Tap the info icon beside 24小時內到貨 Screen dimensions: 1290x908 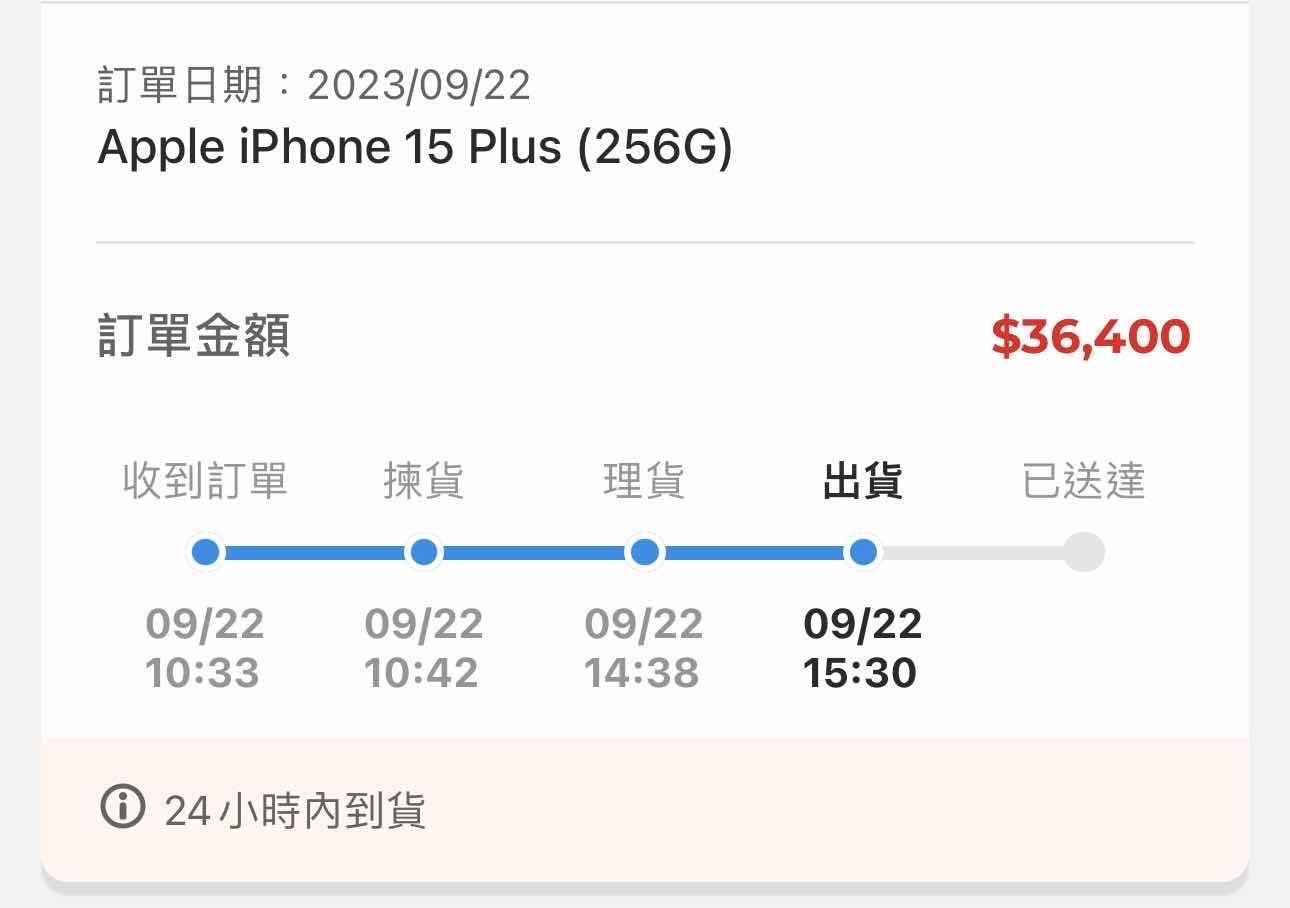point(123,807)
